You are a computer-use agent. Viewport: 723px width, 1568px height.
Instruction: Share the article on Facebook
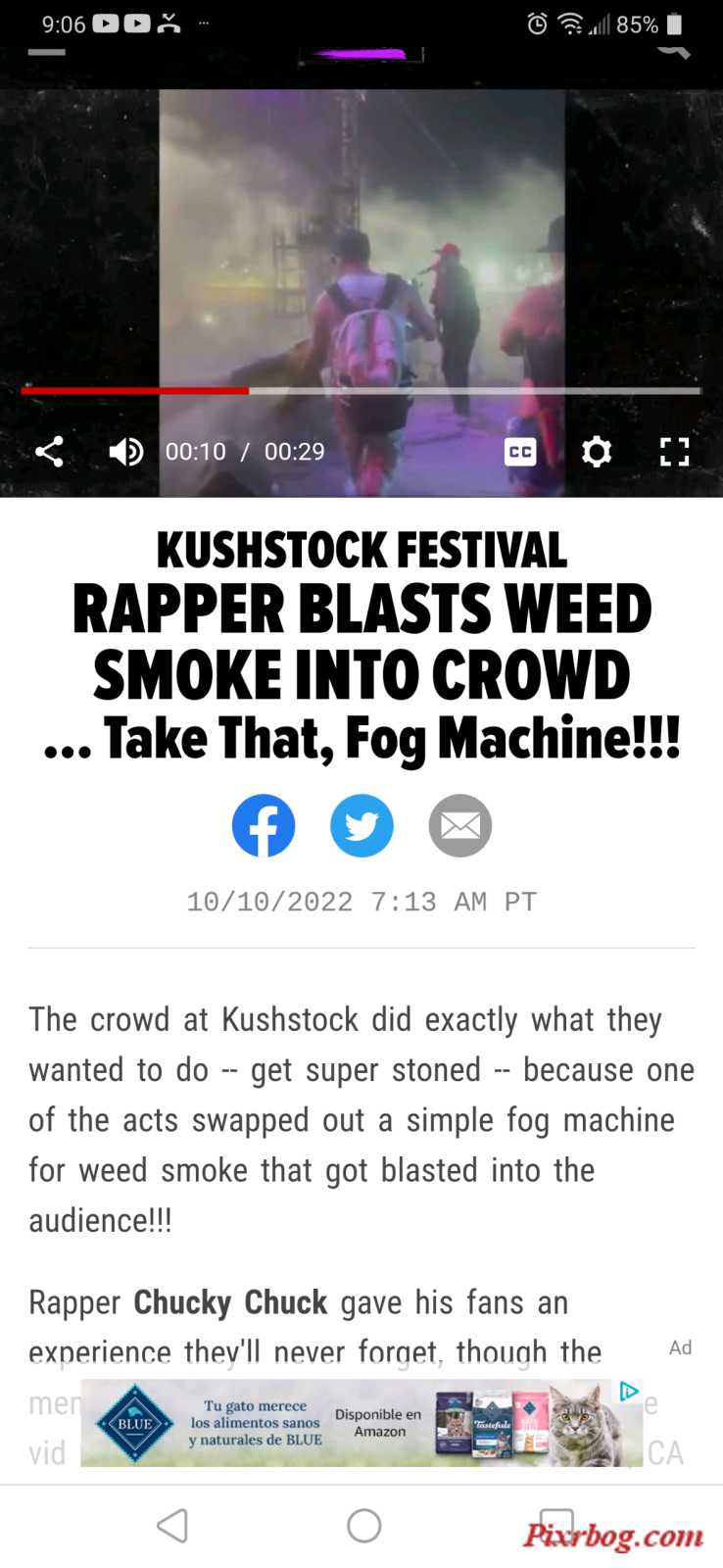[264, 825]
